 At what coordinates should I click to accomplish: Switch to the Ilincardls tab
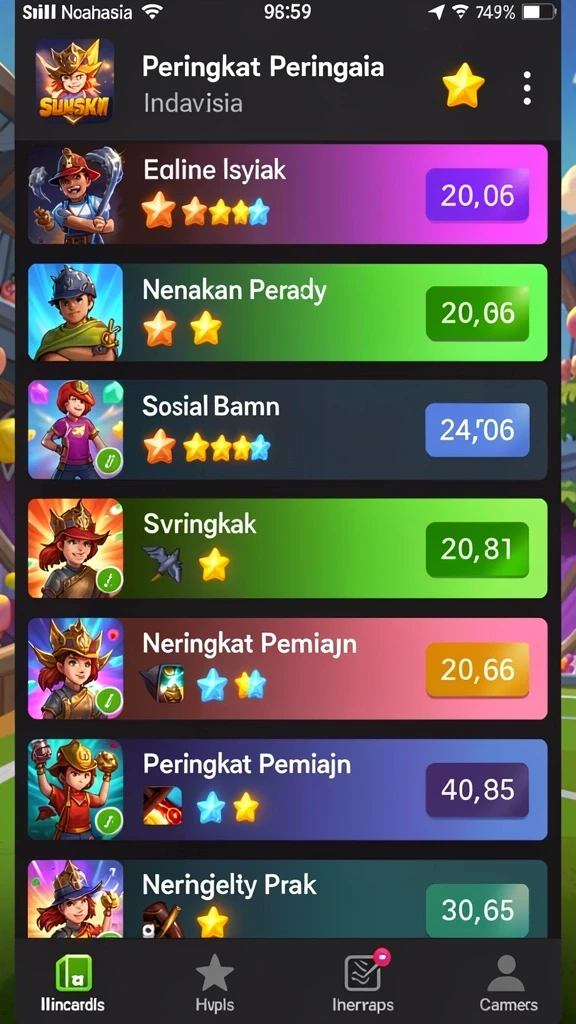(x=72, y=984)
